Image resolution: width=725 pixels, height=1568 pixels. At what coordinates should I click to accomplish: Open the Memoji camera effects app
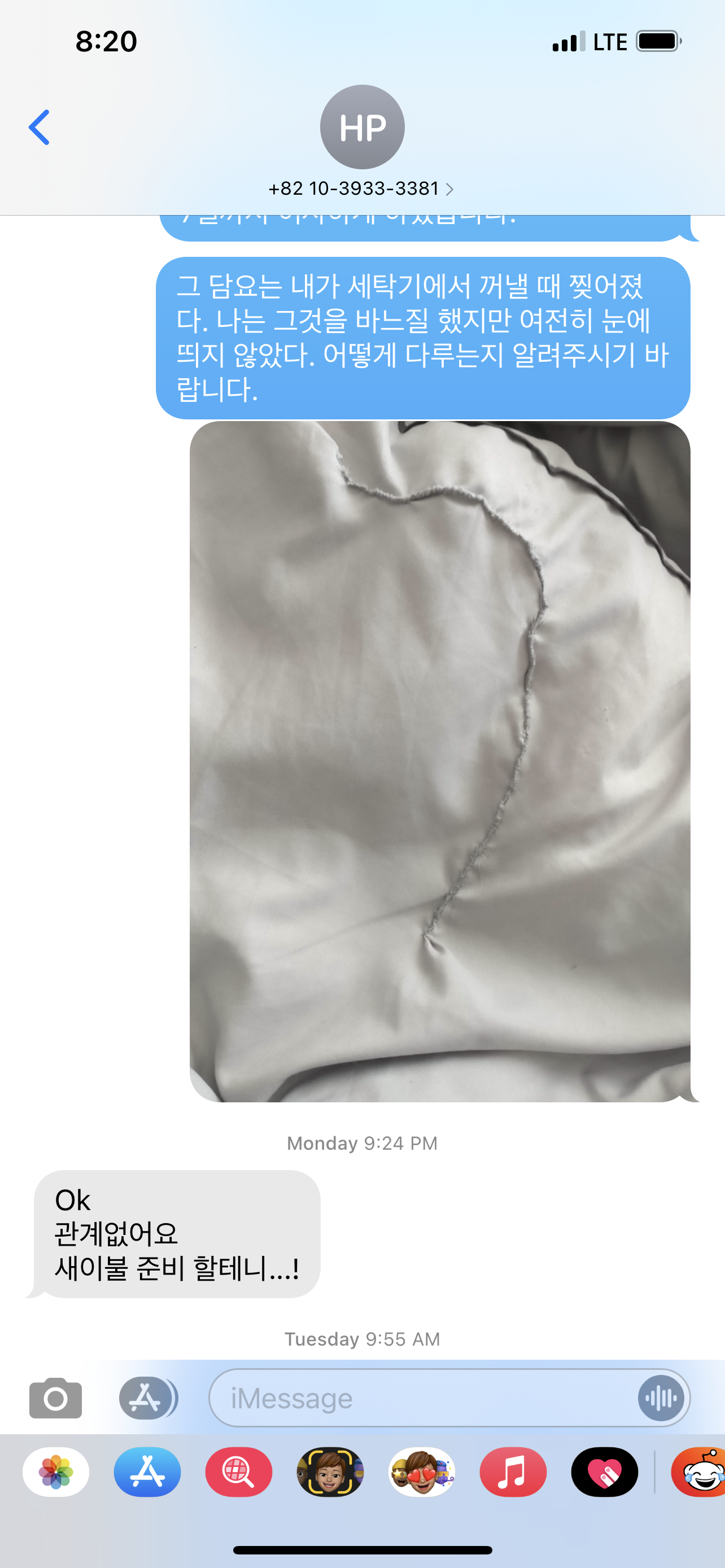330,1472
